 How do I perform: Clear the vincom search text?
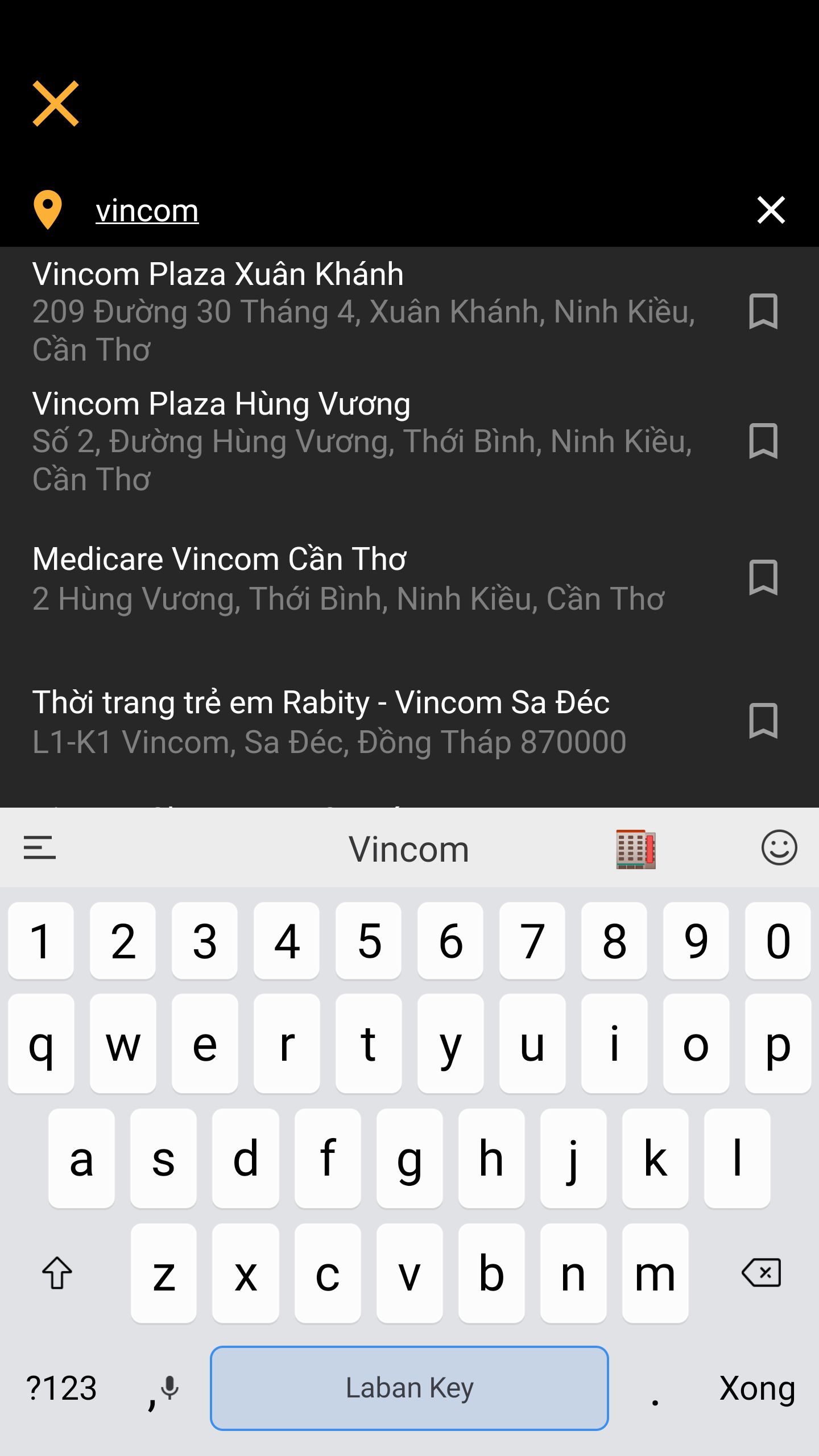point(771,210)
